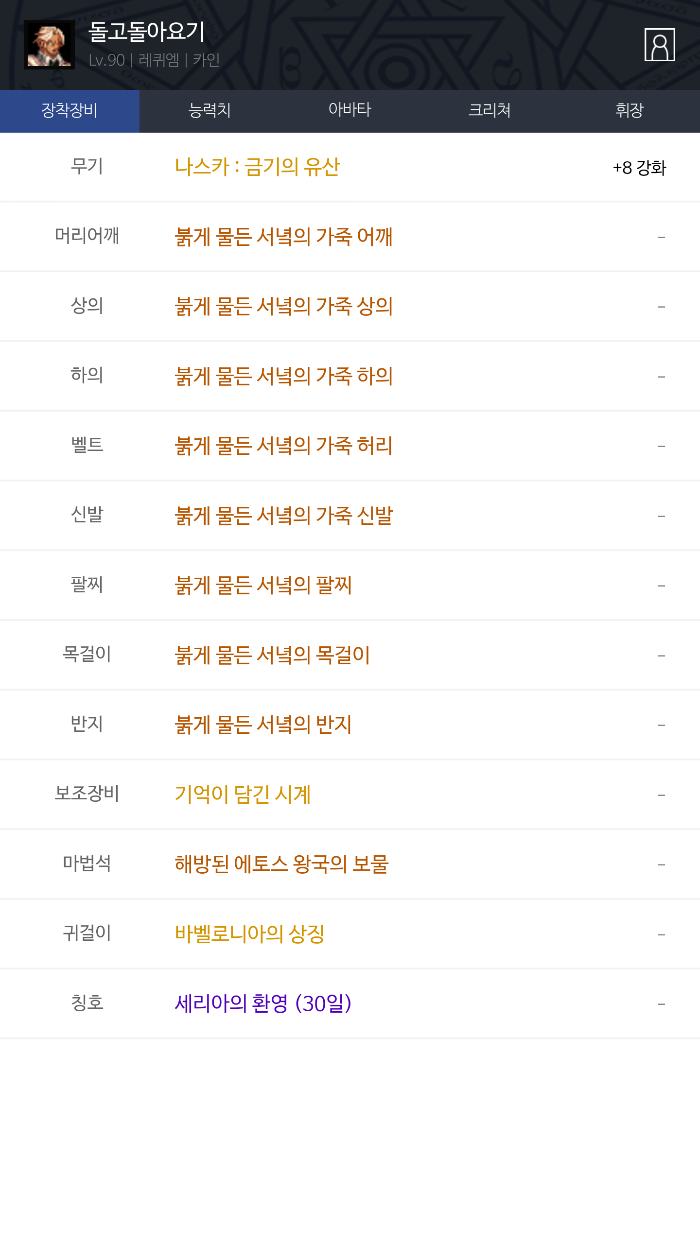This screenshot has width=700, height=1244.
Task: Go to the 휘장 tab
Action: tap(629, 111)
